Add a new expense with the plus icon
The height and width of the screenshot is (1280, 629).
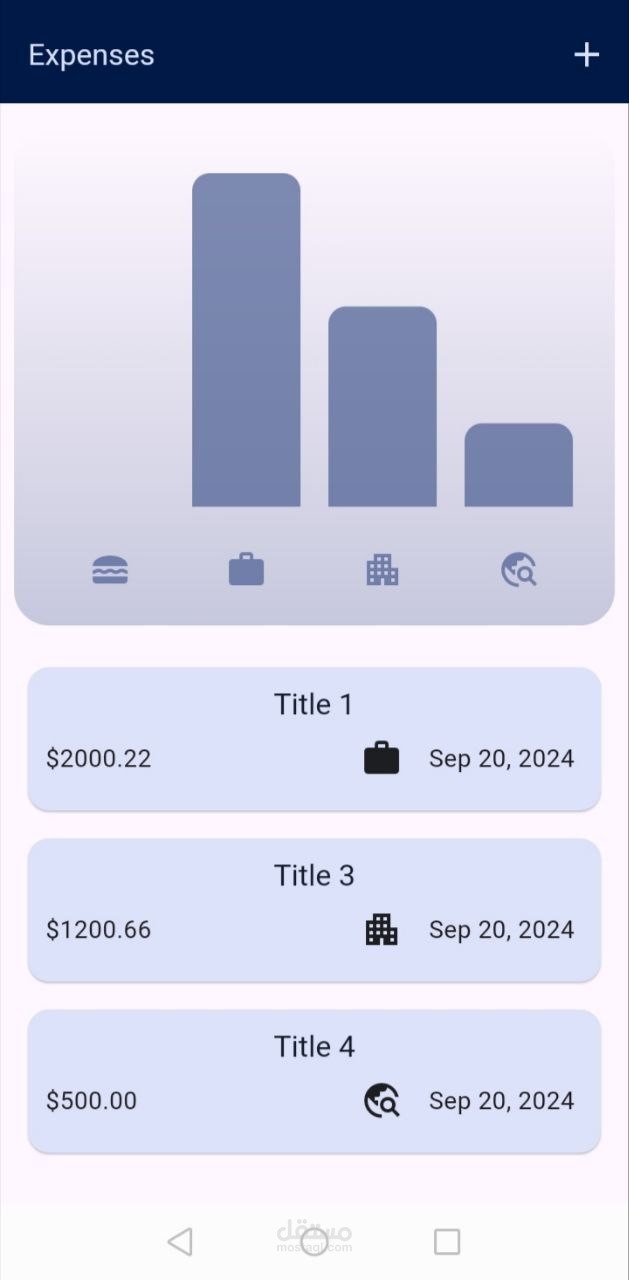pos(586,55)
